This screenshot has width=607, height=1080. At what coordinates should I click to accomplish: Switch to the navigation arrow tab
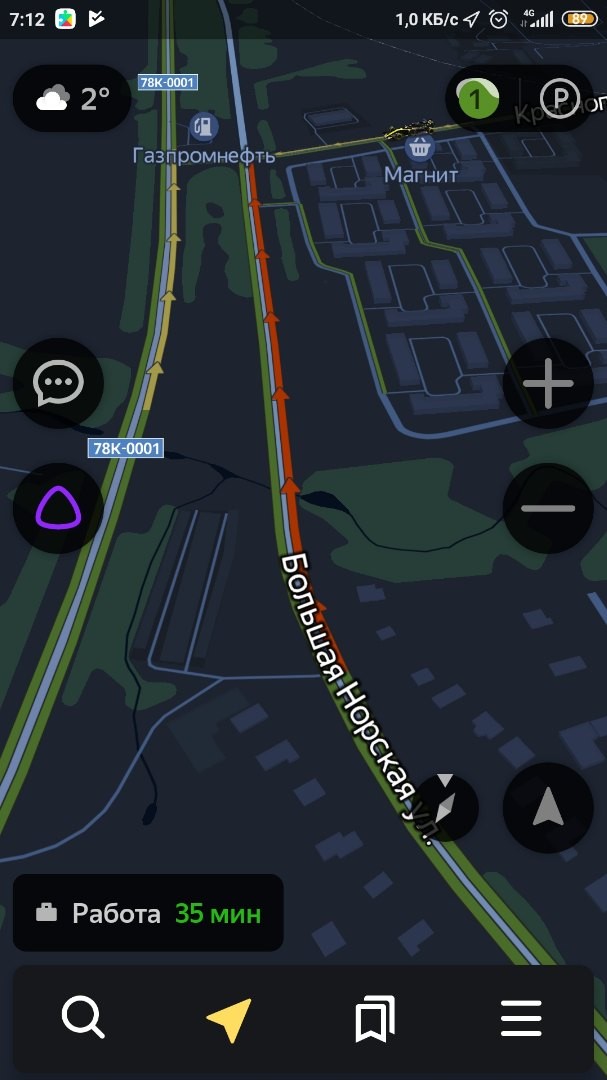coord(228,1019)
